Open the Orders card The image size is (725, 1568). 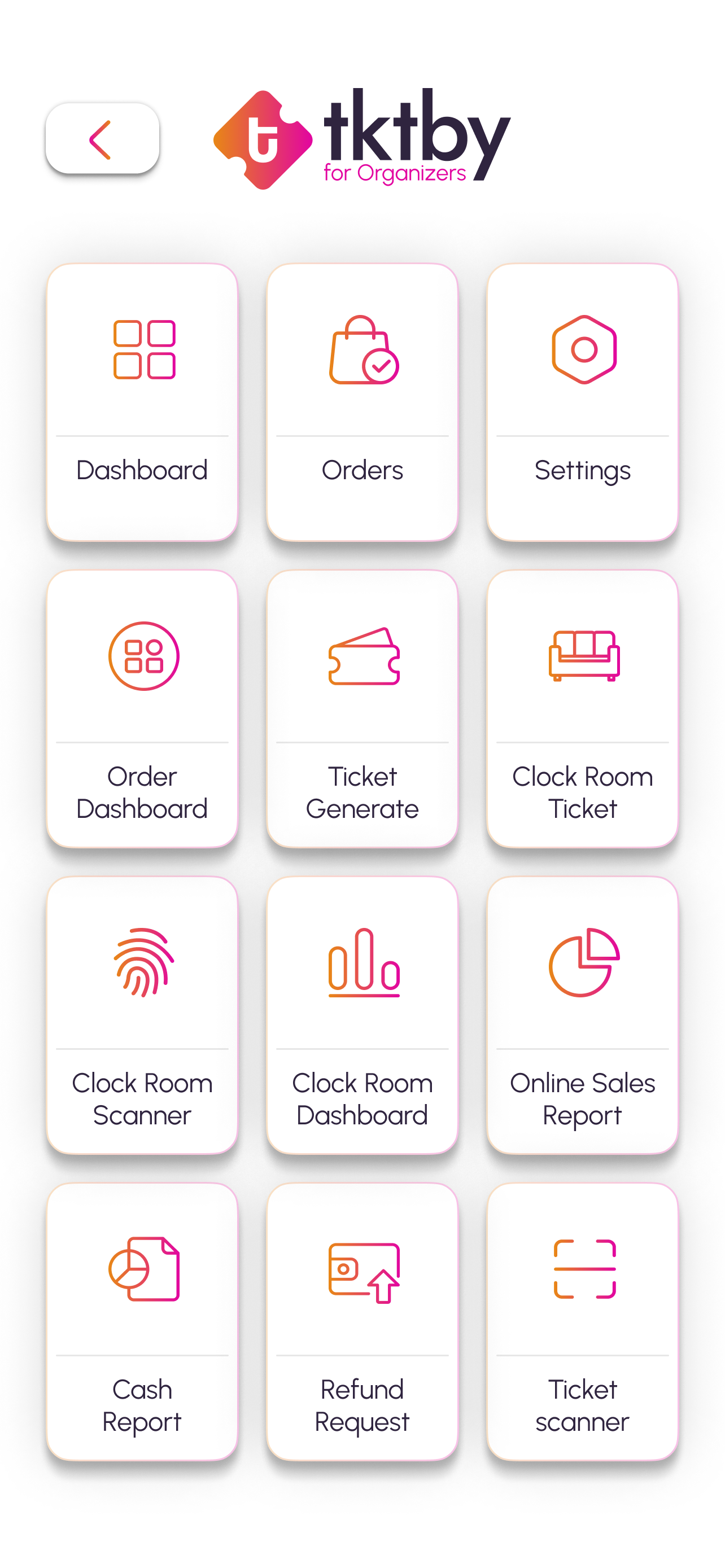point(362,402)
